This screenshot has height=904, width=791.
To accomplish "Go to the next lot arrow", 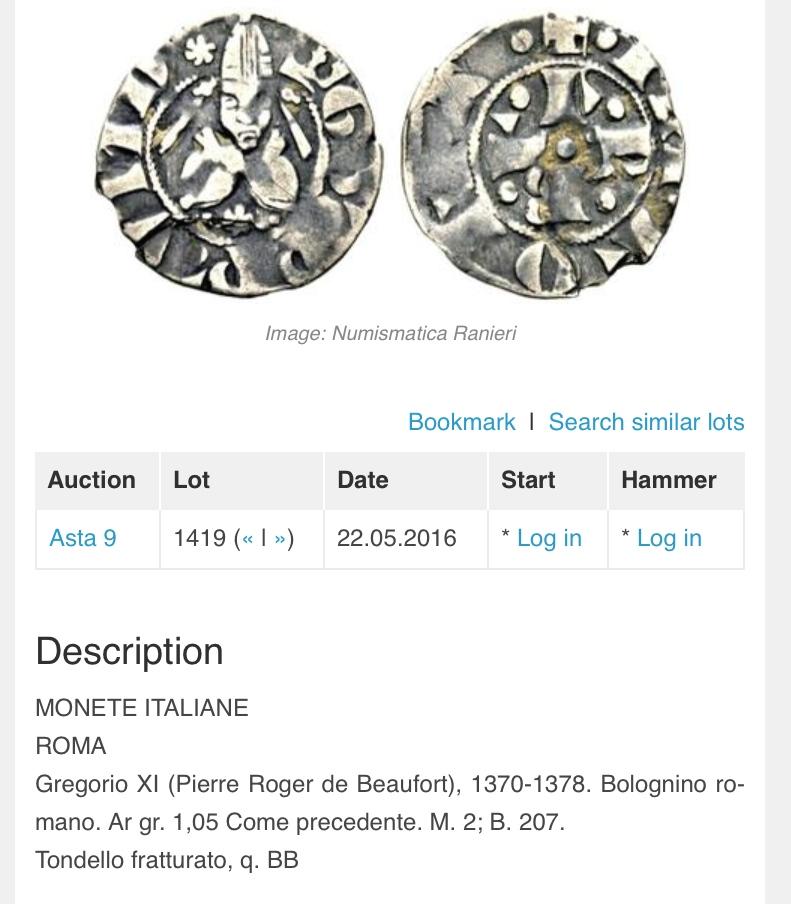I will click(280, 539).
